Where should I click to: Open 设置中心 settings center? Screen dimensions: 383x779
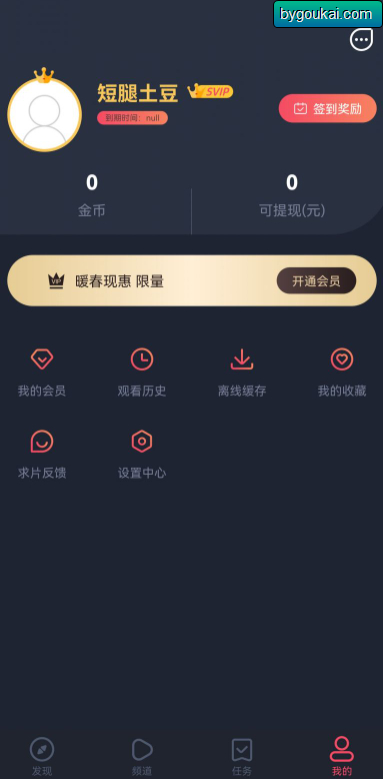point(142,455)
